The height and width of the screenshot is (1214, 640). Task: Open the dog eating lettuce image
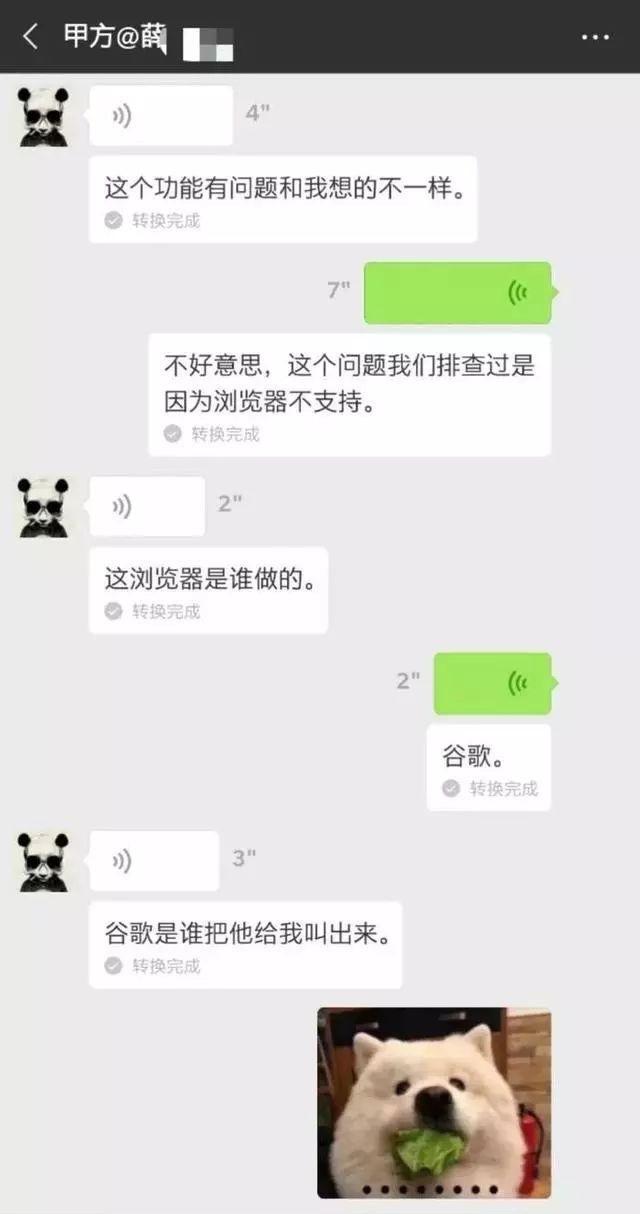(x=434, y=1102)
